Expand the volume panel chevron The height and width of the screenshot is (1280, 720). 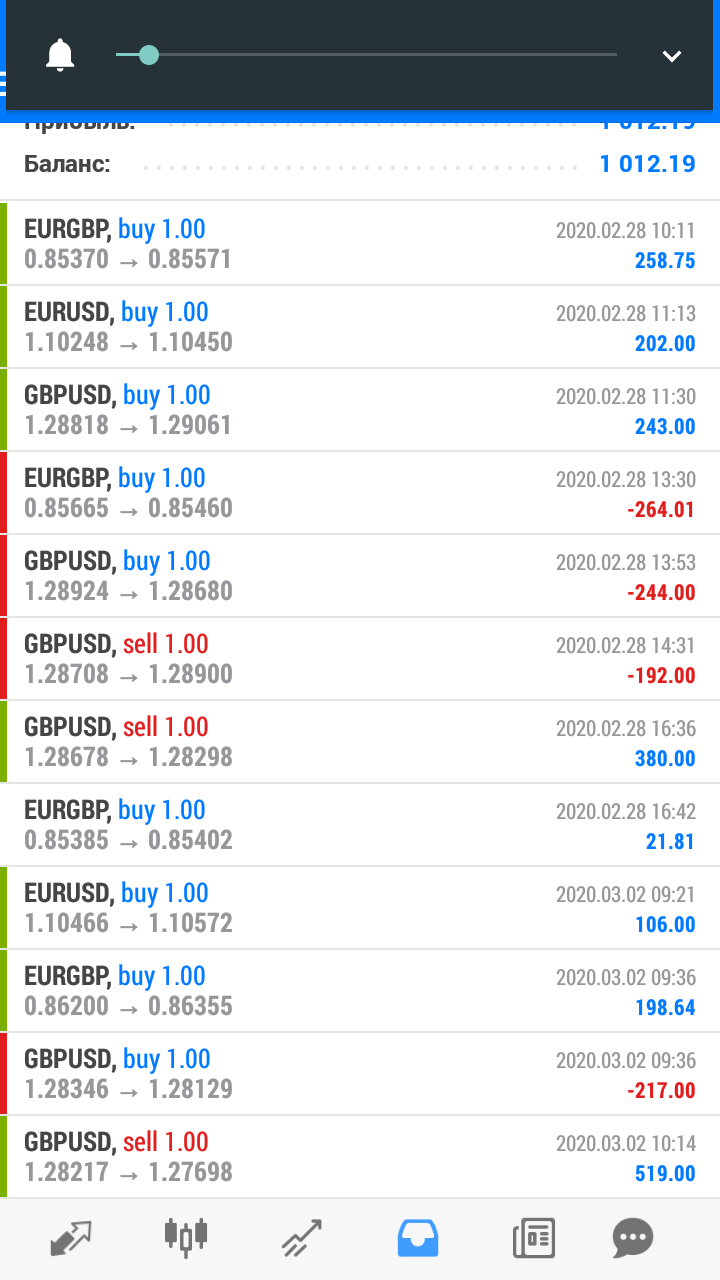click(x=672, y=56)
